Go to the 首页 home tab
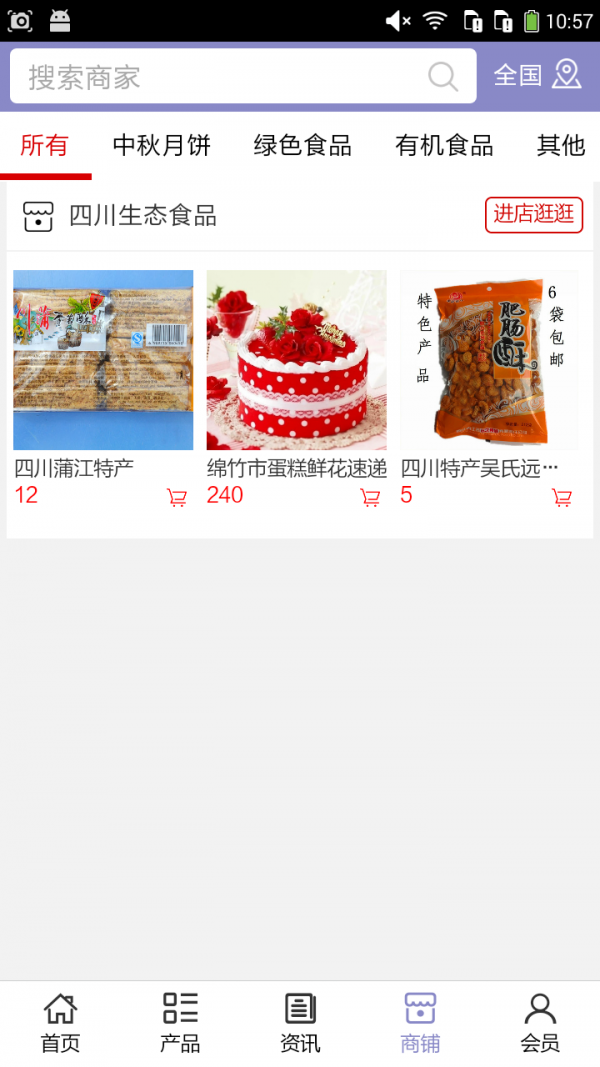This screenshot has width=600, height=1067. 60,1023
